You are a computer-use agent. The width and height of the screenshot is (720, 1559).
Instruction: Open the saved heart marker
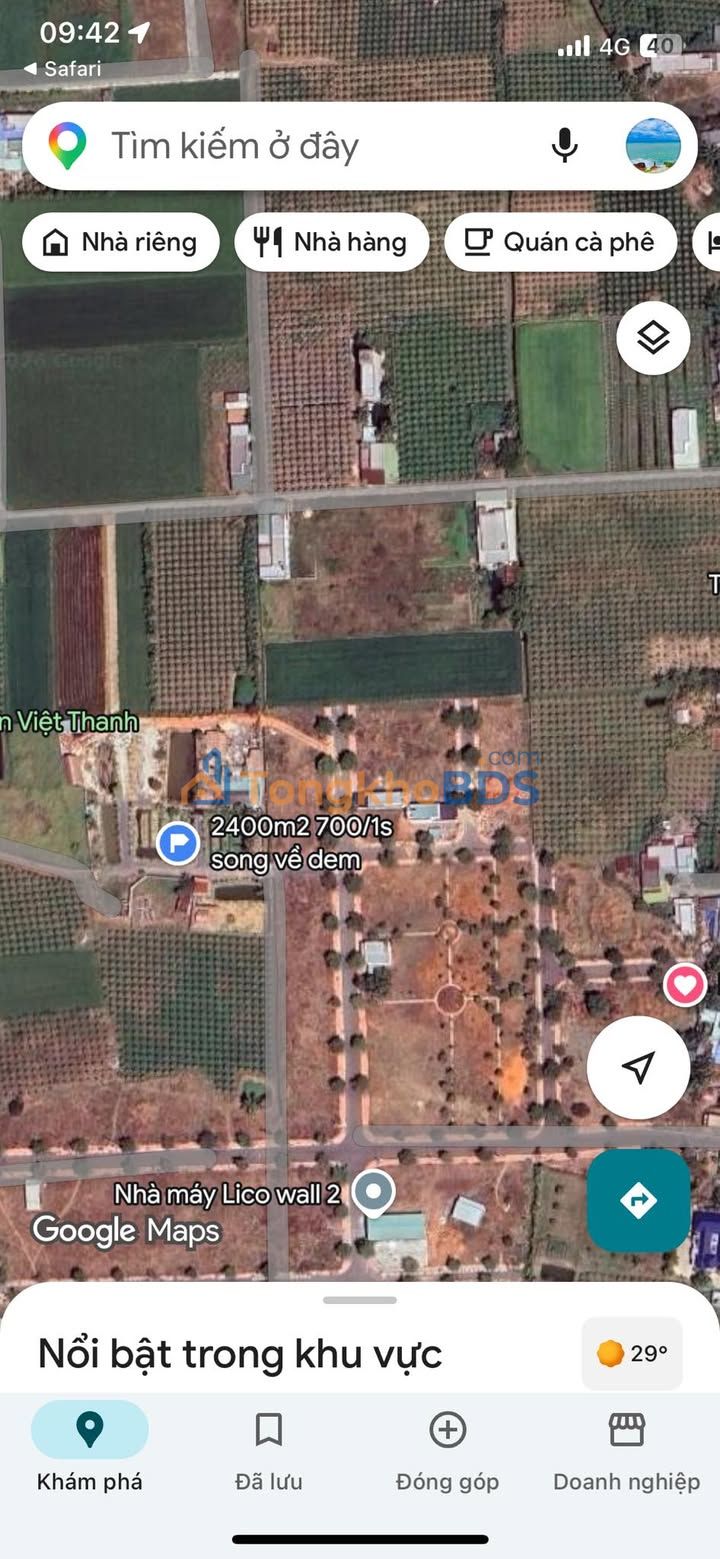pyautogui.click(x=685, y=985)
